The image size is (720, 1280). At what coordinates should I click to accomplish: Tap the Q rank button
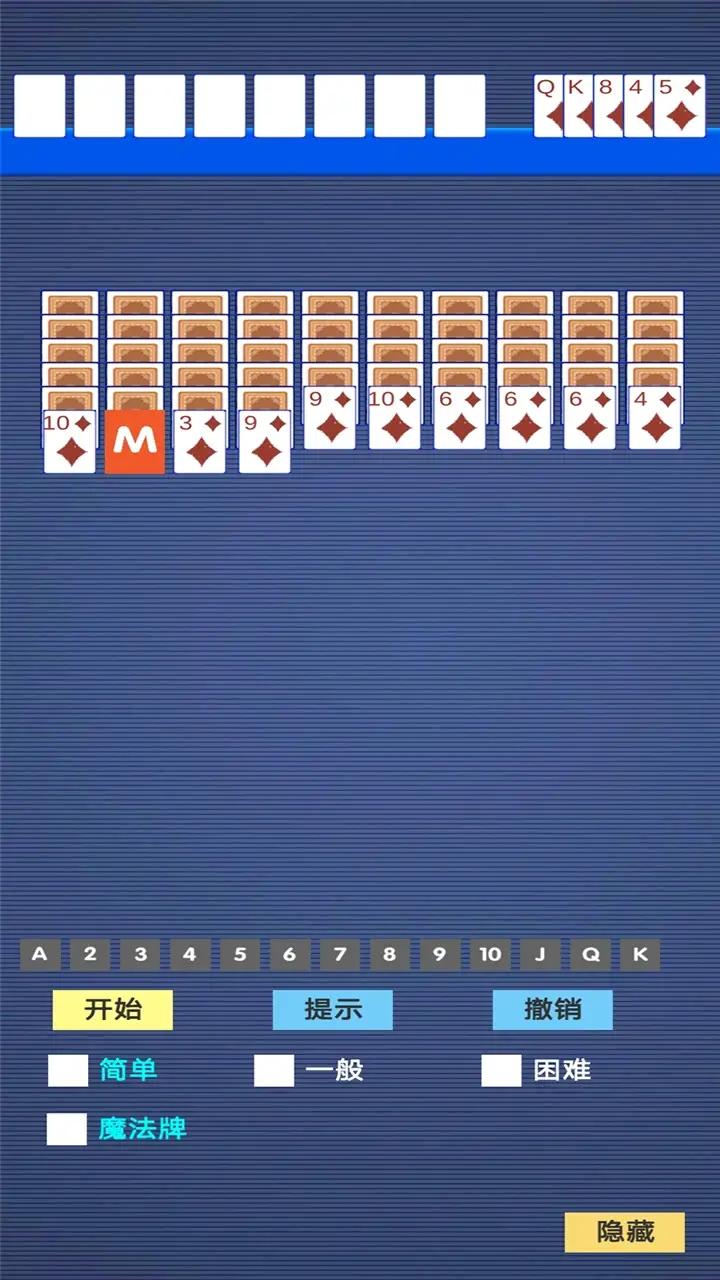pyautogui.click(x=590, y=954)
